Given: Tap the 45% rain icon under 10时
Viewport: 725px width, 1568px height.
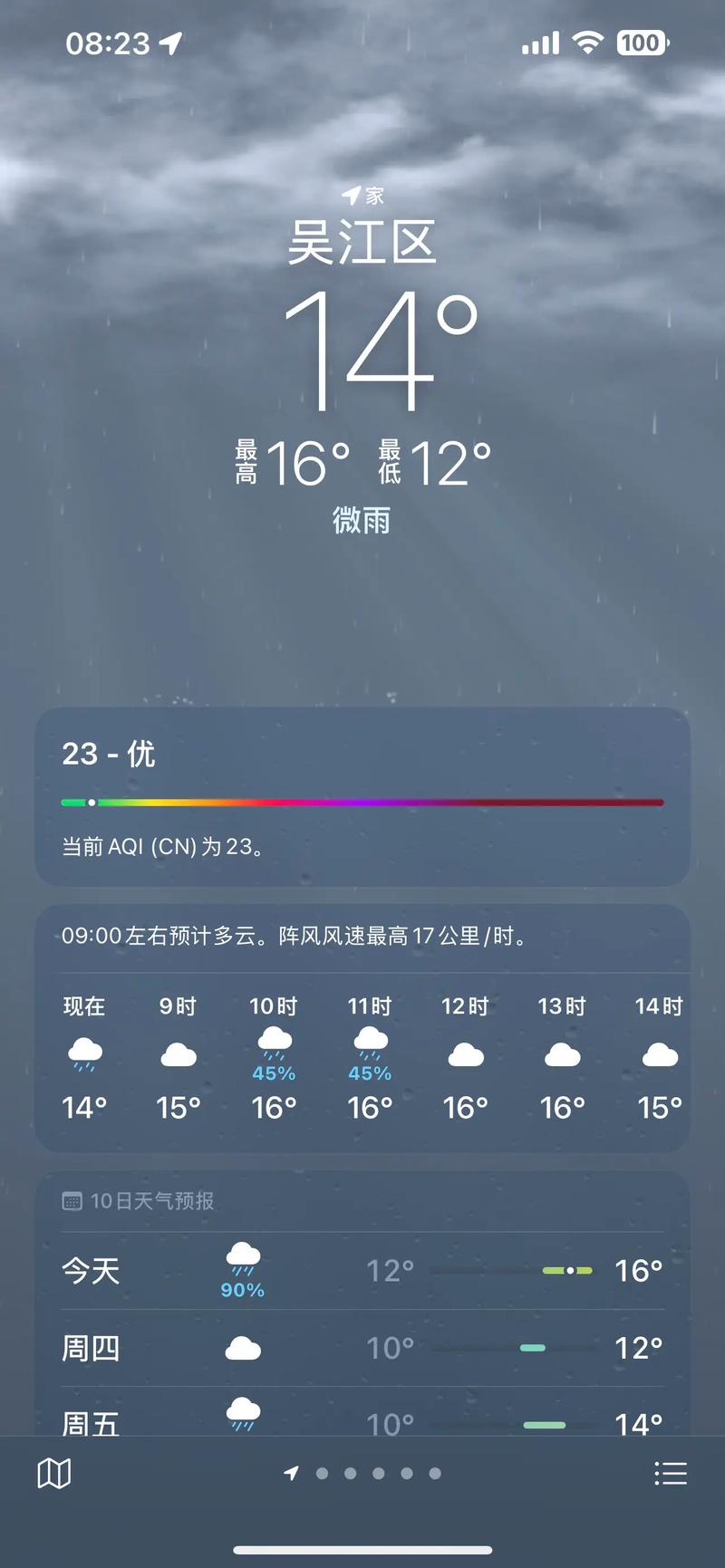Looking at the screenshot, I should pyautogui.click(x=275, y=1051).
